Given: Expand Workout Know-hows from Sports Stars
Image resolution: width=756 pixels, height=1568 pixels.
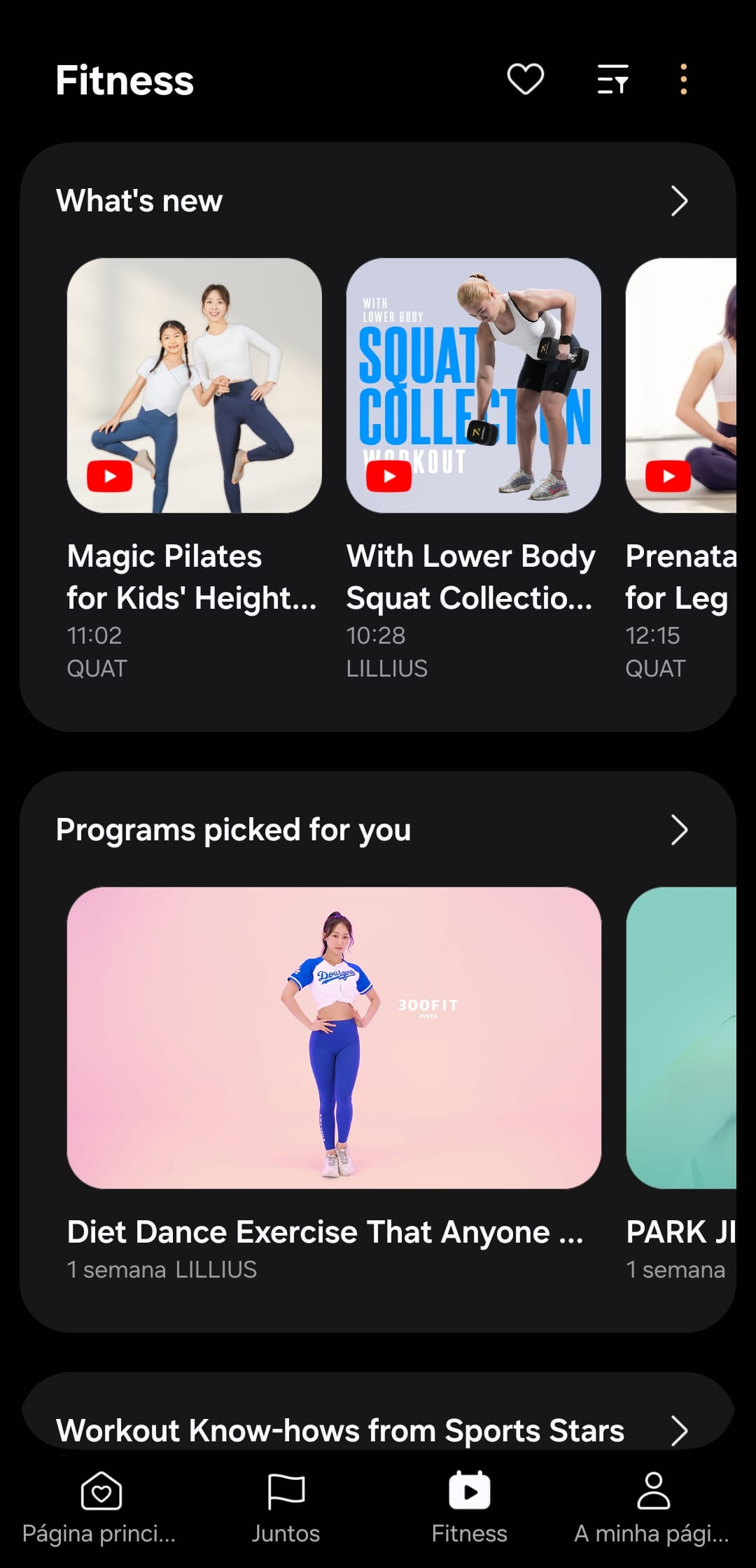Looking at the screenshot, I should pyautogui.click(x=678, y=1430).
